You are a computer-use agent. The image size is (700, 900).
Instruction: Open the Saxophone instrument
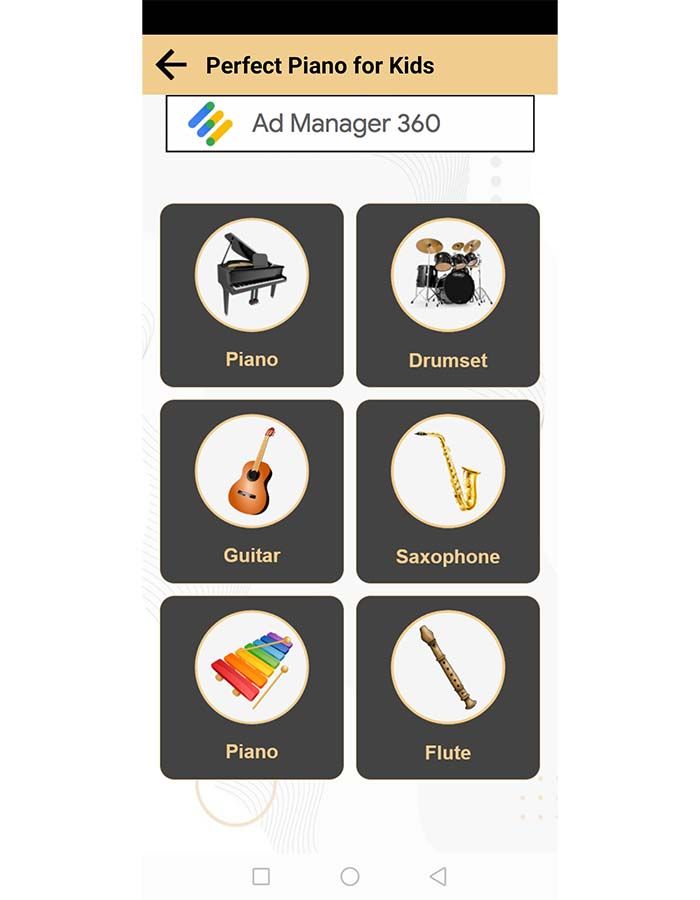448,491
